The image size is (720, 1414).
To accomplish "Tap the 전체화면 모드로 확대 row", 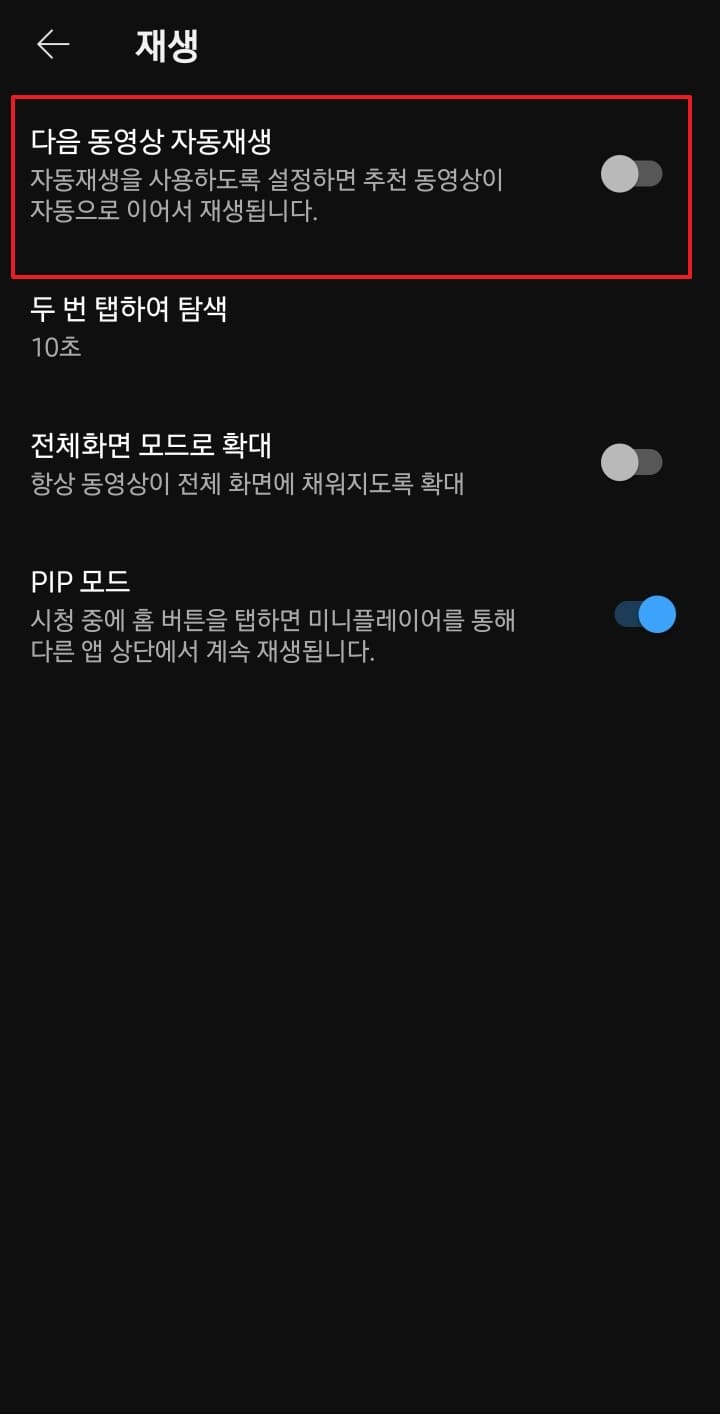I will click(x=300, y=460).
